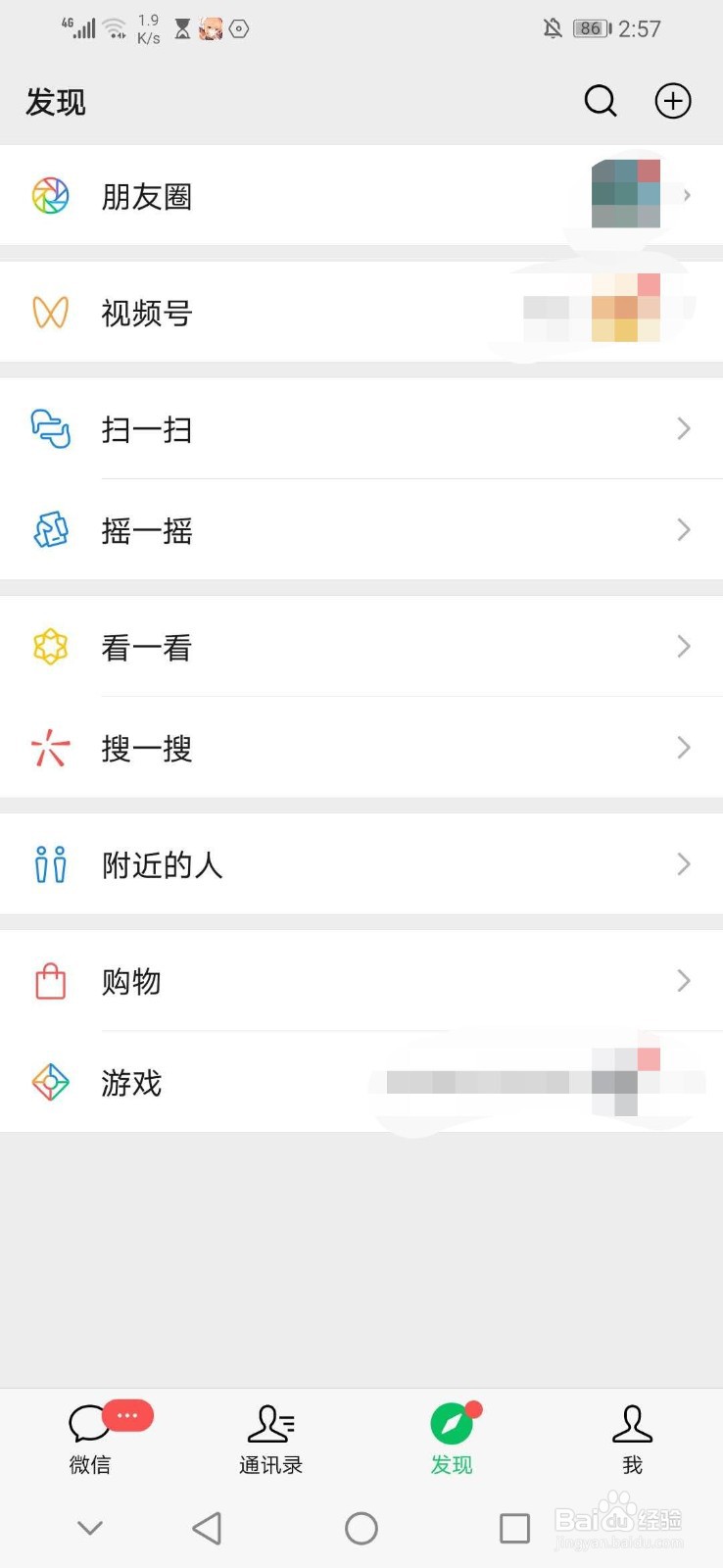Open Top Stories (看一看) icon
Screen dimensions: 723x1568
click(50, 647)
